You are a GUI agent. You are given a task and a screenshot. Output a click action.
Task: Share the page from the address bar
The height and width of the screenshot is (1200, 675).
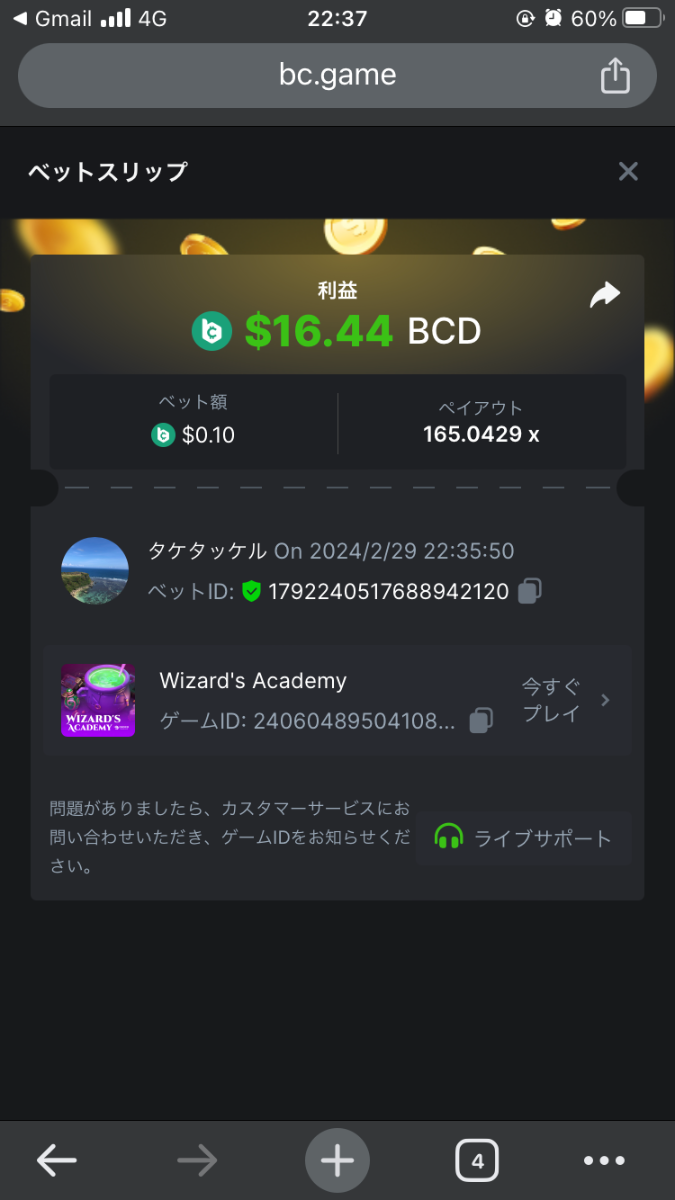pyautogui.click(x=615, y=76)
